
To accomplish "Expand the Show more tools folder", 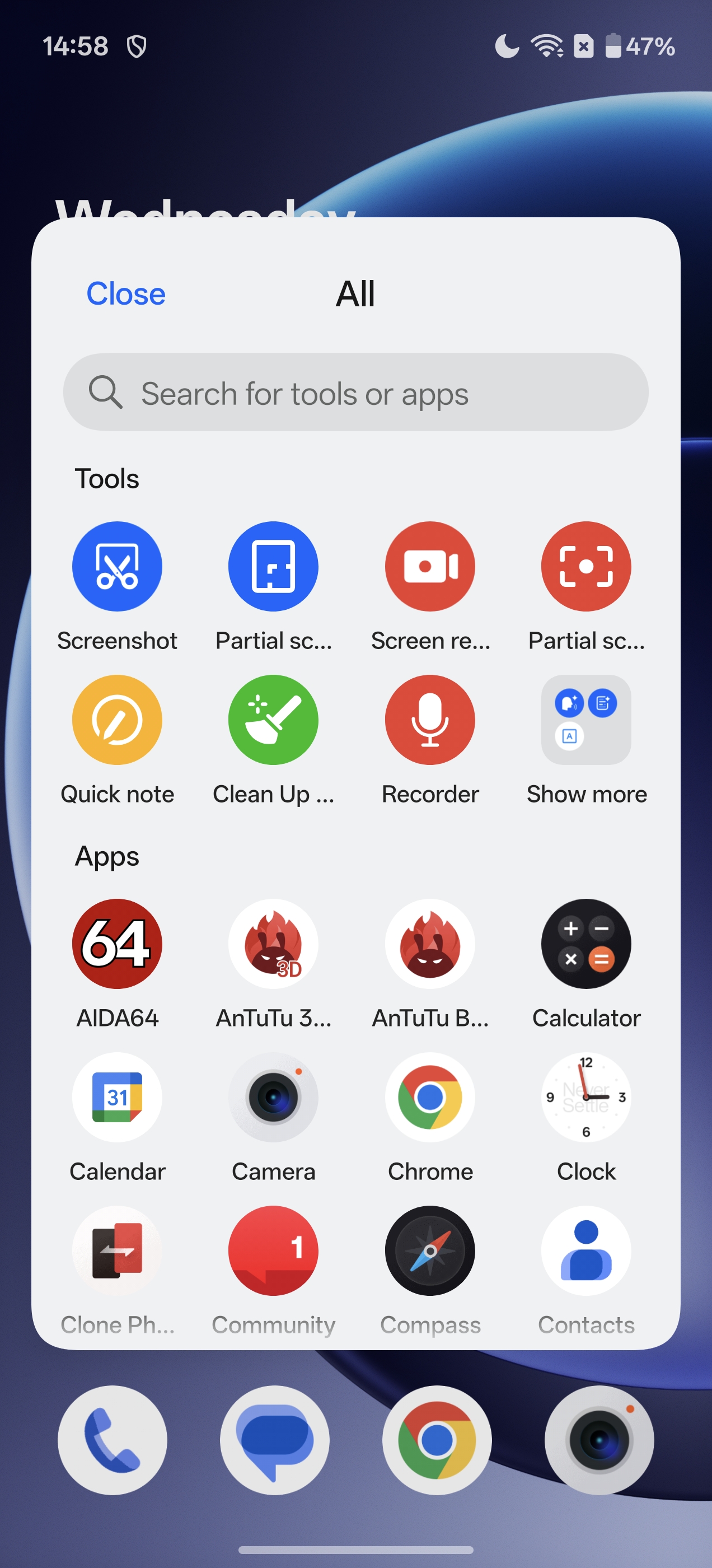I will point(586,720).
